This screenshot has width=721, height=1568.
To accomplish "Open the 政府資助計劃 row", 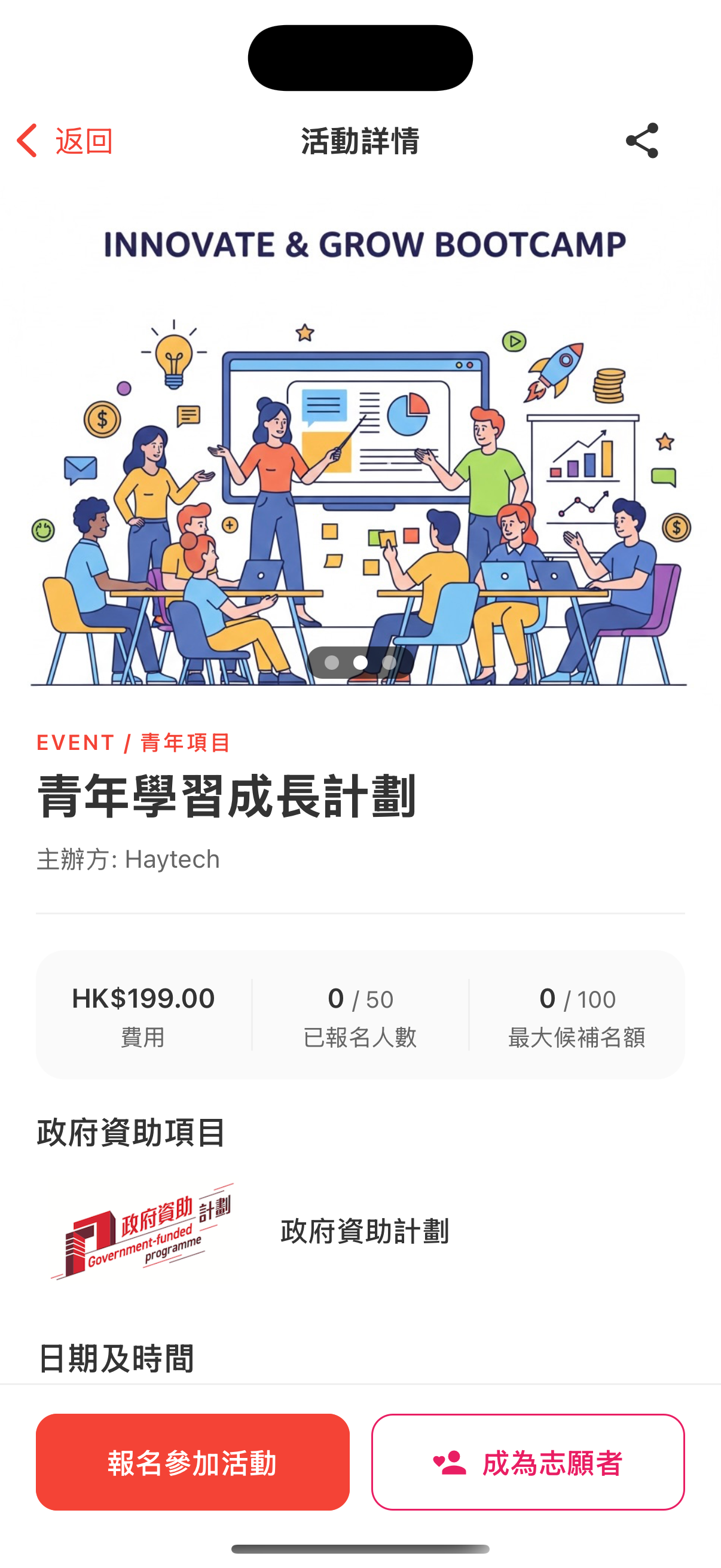I will [360, 1231].
